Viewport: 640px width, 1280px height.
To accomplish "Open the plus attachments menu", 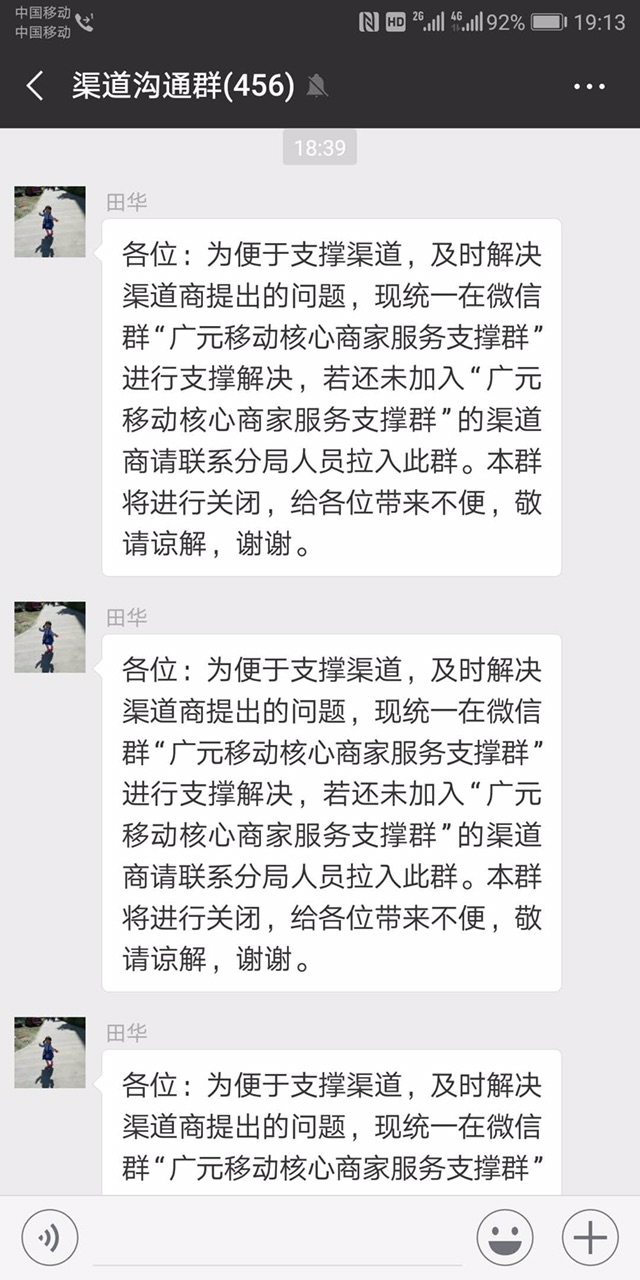I will [x=590, y=1238].
